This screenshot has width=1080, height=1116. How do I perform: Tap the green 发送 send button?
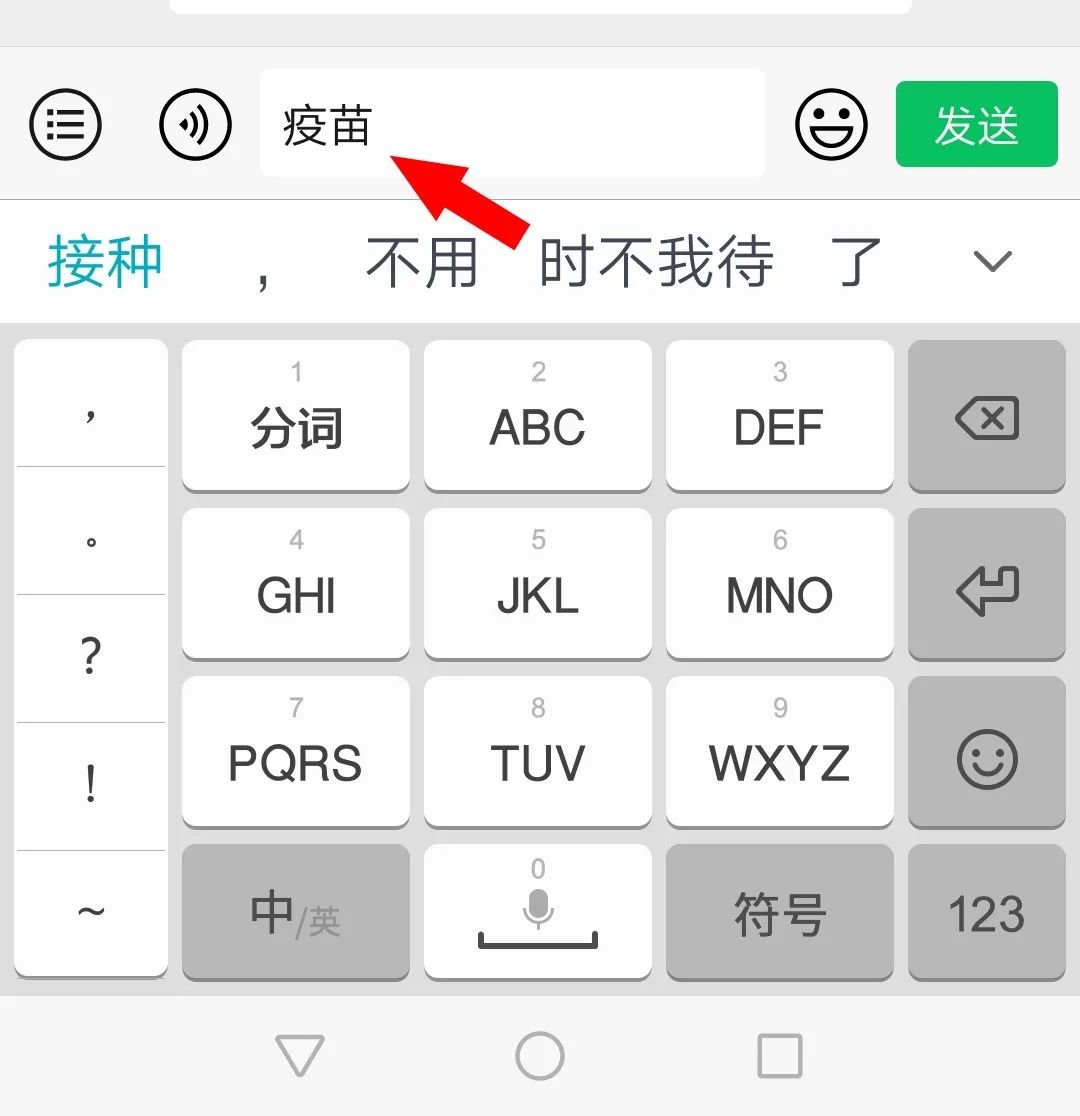[976, 124]
